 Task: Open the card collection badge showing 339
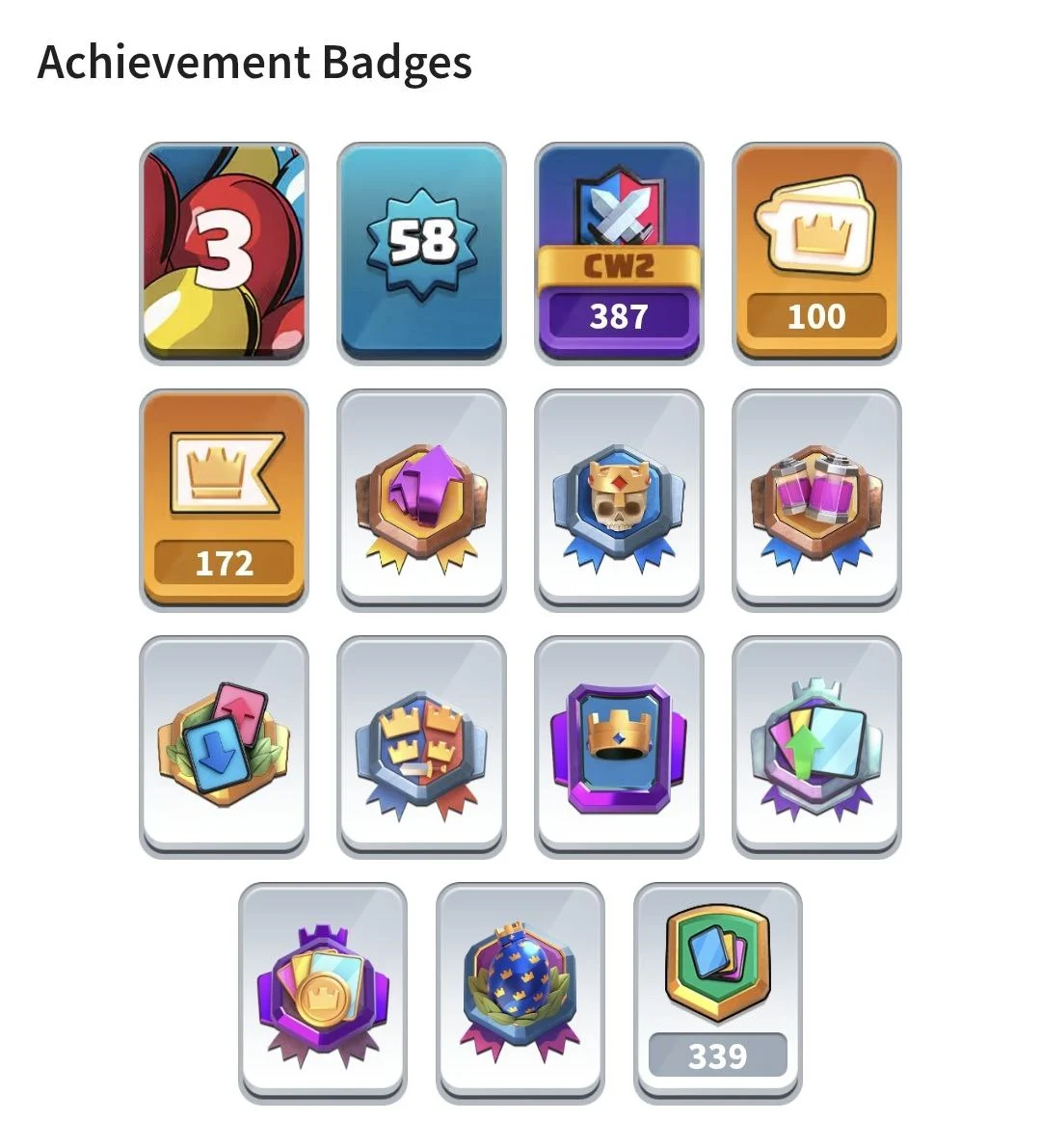(718, 993)
